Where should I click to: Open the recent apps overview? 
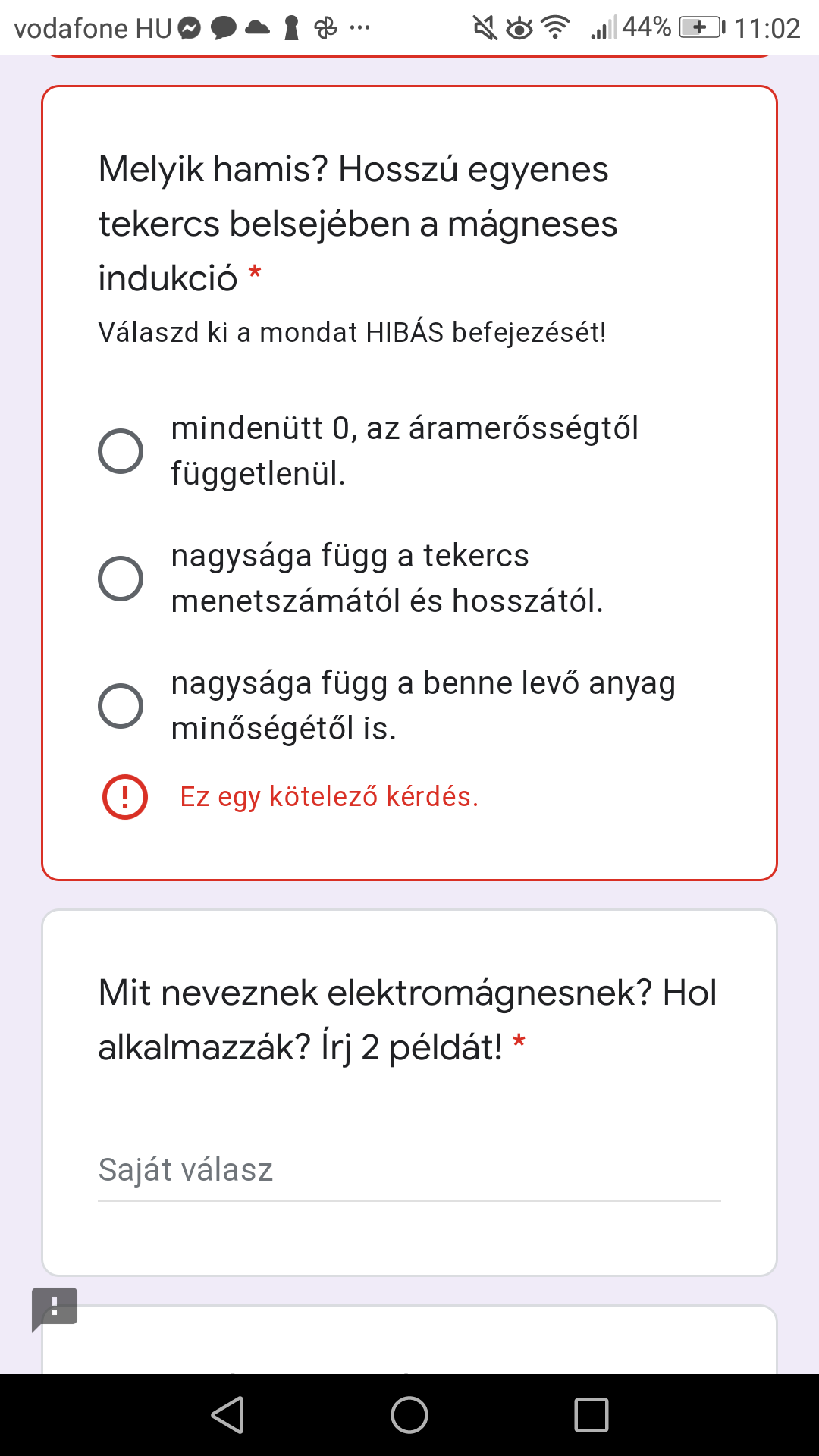591,1415
